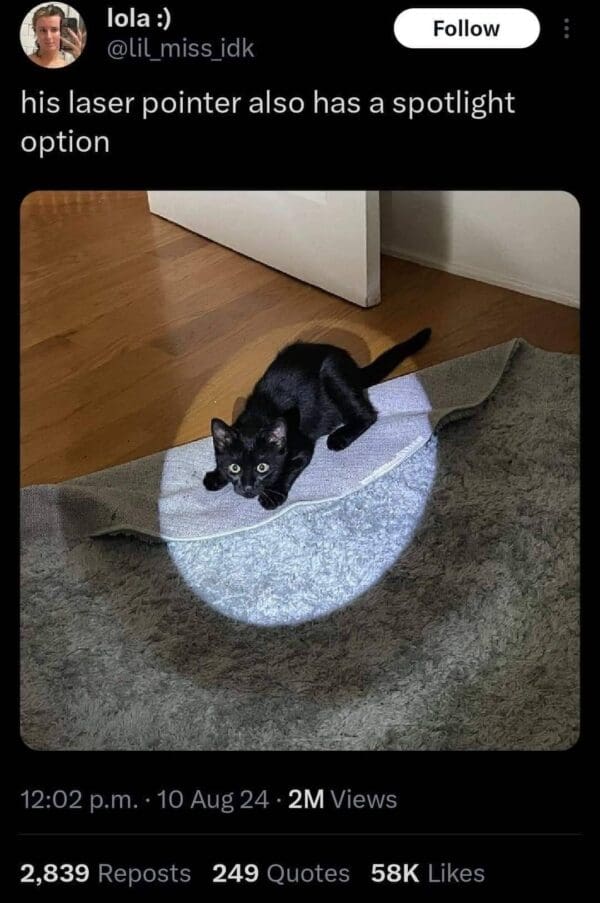Open the @lil_miss_idk profile handle
Screen dimensions: 600x903
pyautogui.click(x=179, y=47)
